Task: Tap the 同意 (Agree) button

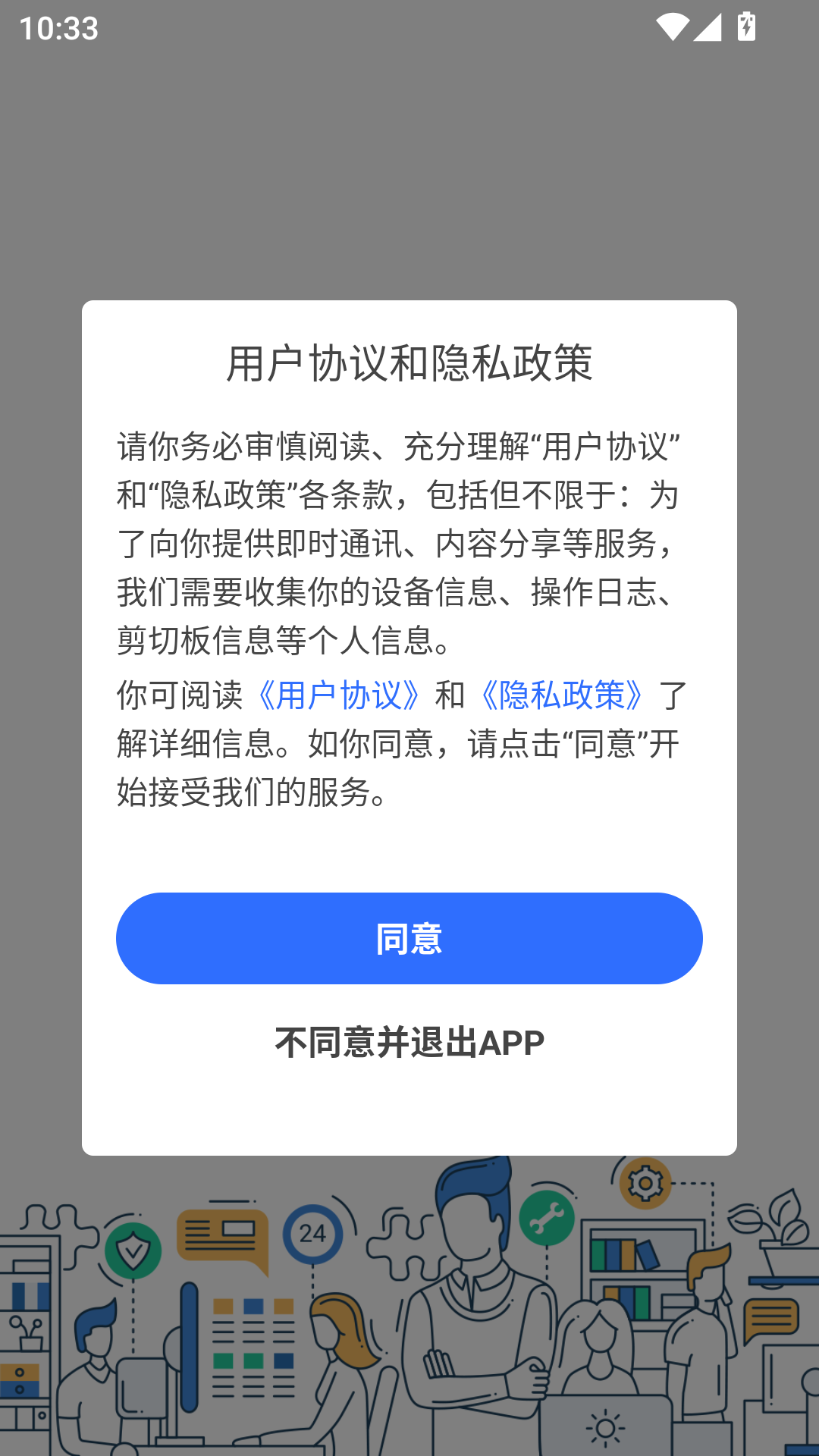Action: pyautogui.click(x=408, y=938)
